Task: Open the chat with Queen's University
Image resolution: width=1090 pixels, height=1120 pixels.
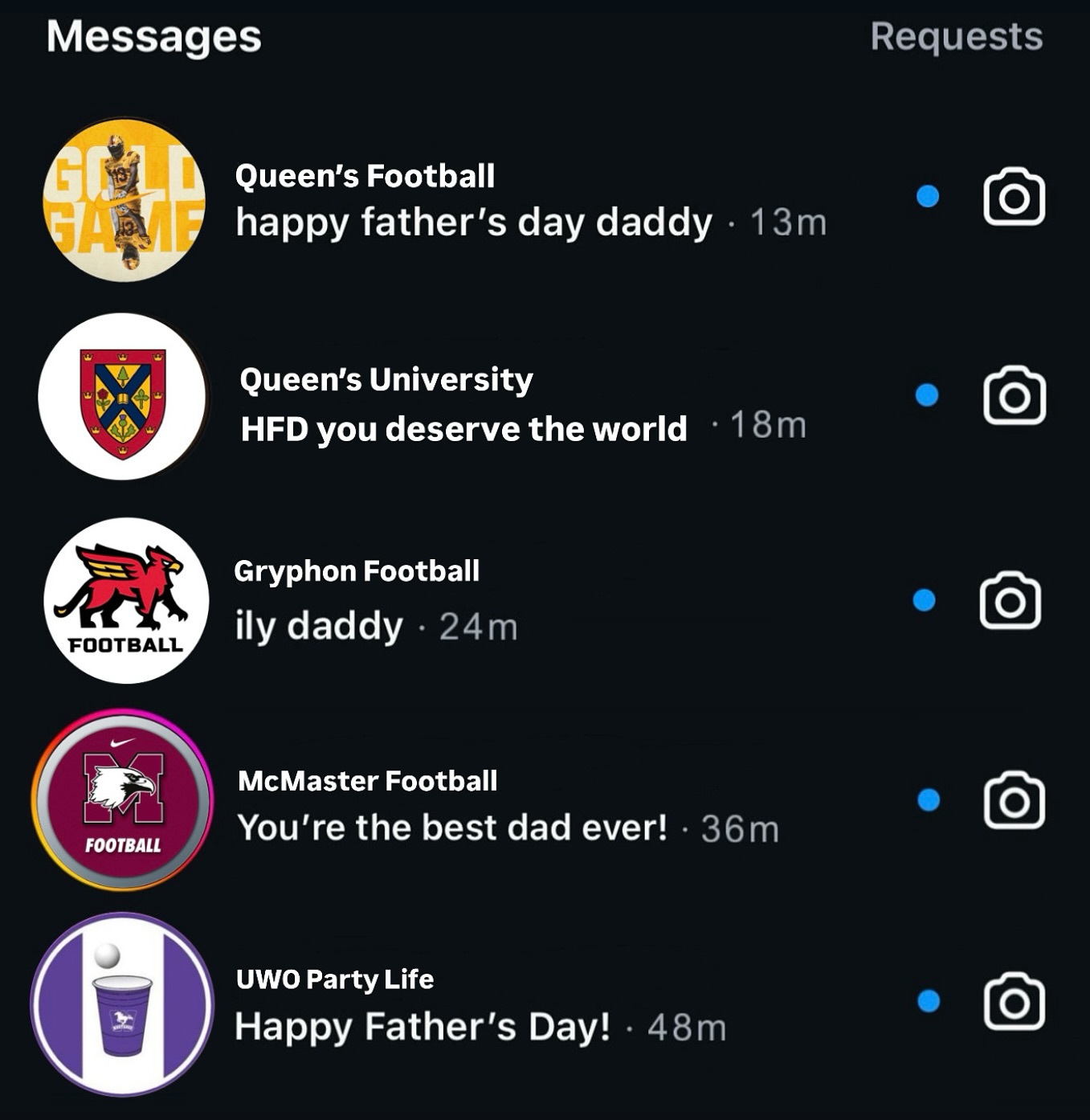Action: 522,404
